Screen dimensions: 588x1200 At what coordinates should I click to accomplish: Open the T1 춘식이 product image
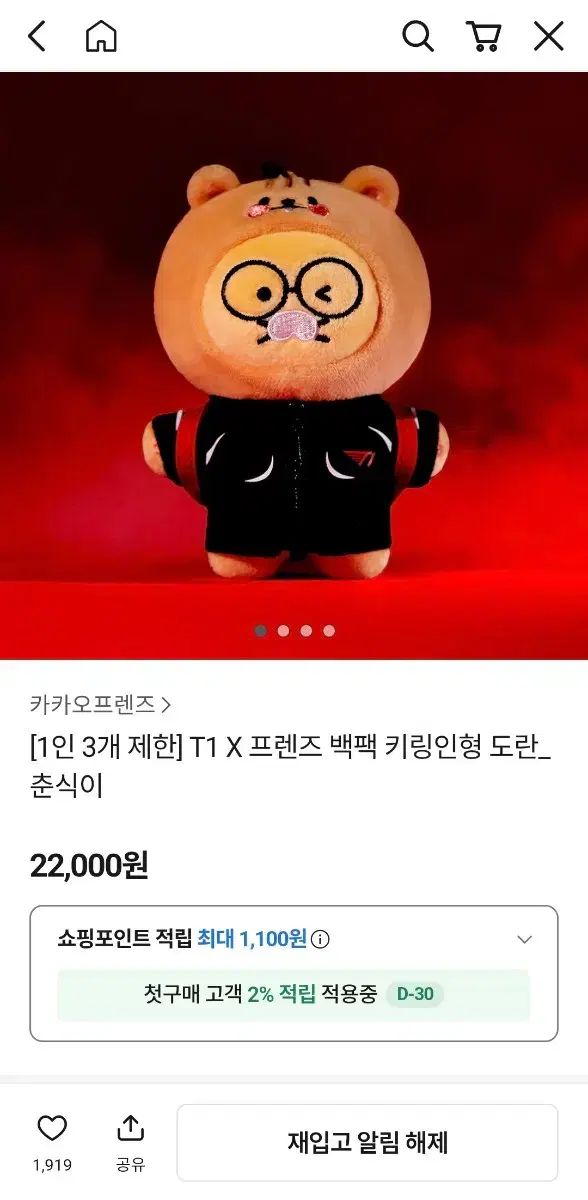click(294, 366)
